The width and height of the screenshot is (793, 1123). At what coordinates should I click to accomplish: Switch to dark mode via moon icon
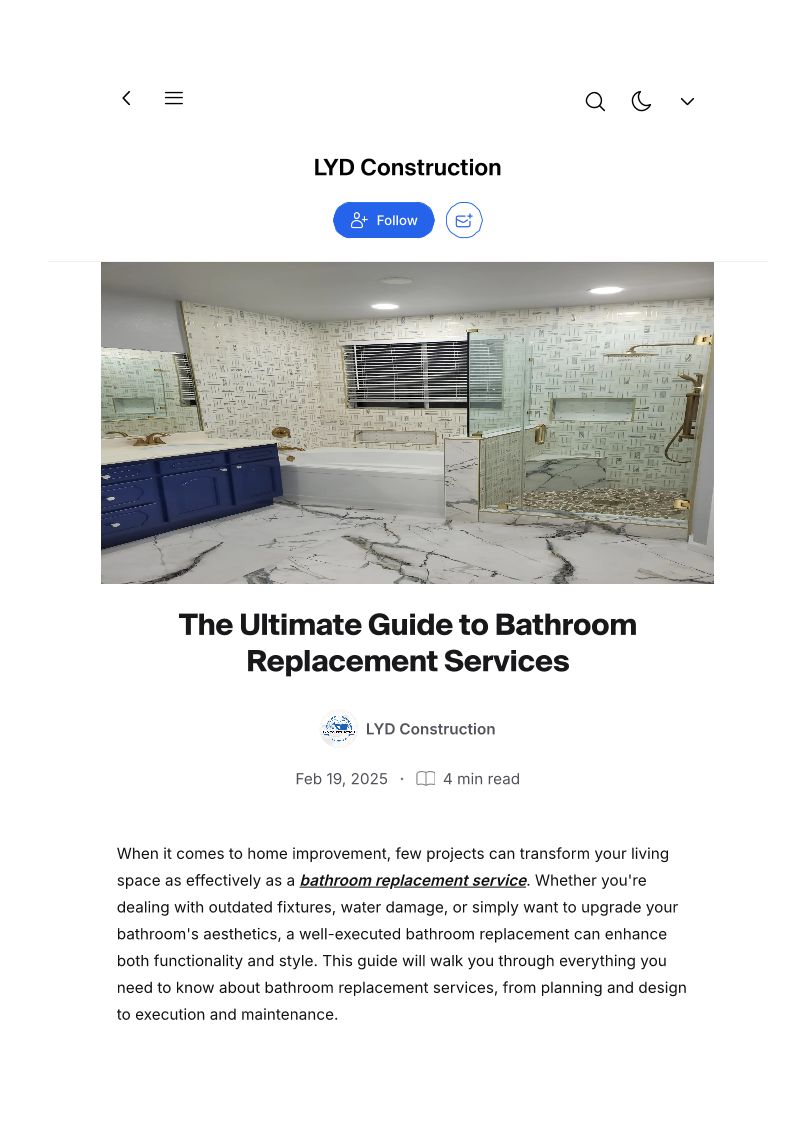click(641, 102)
